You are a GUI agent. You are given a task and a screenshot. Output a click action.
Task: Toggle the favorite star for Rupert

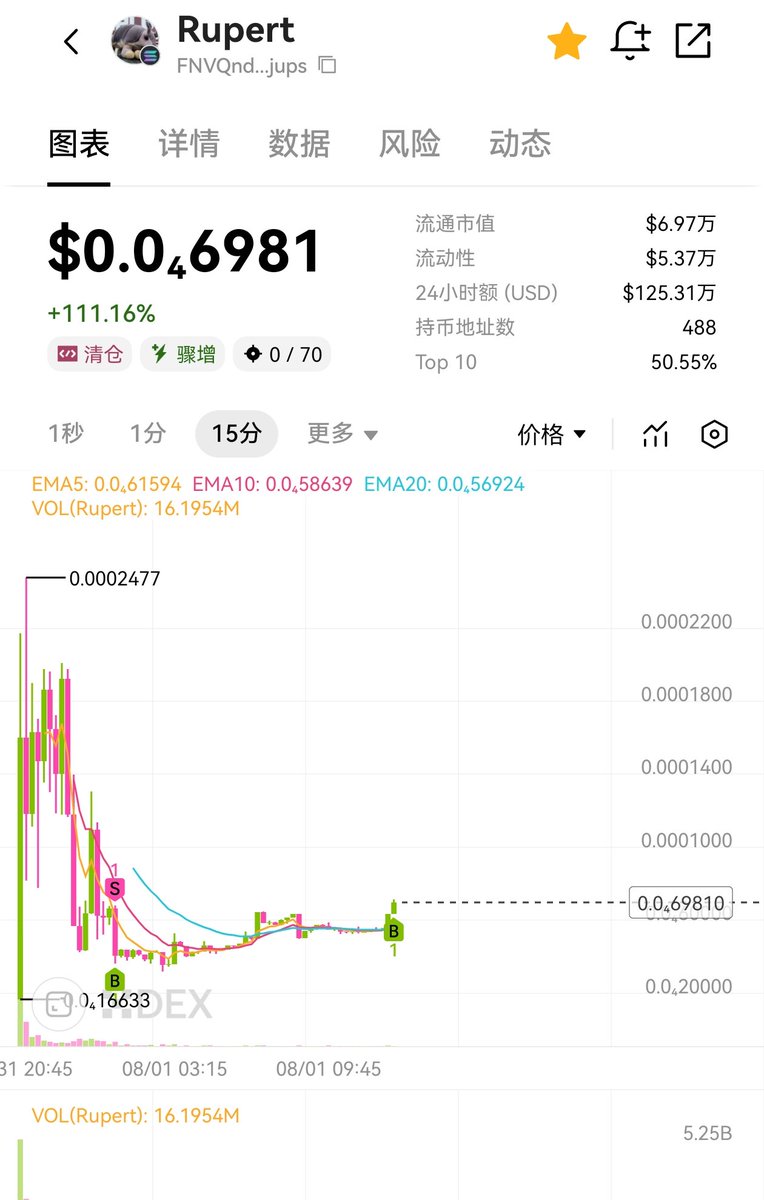click(567, 42)
